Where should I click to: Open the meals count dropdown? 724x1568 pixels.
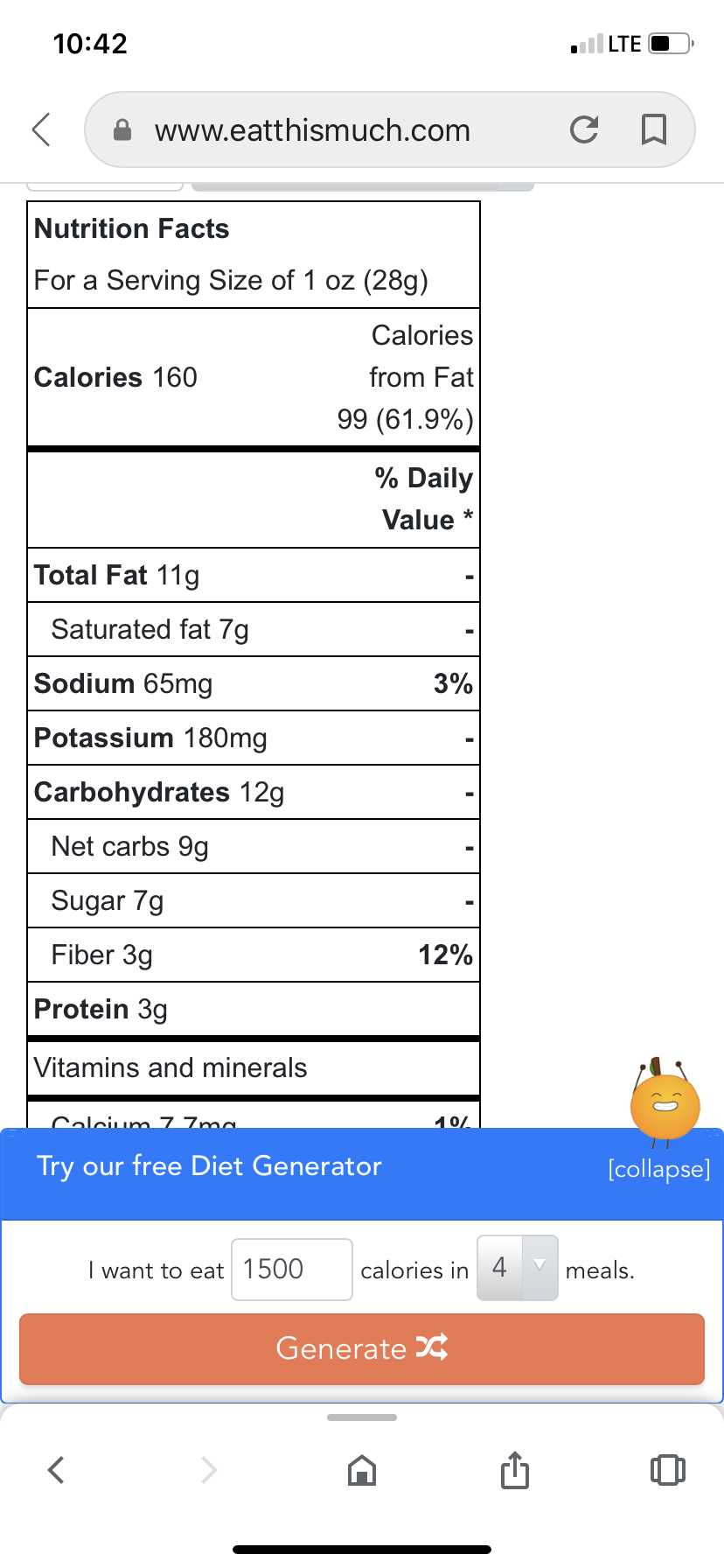518,1267
